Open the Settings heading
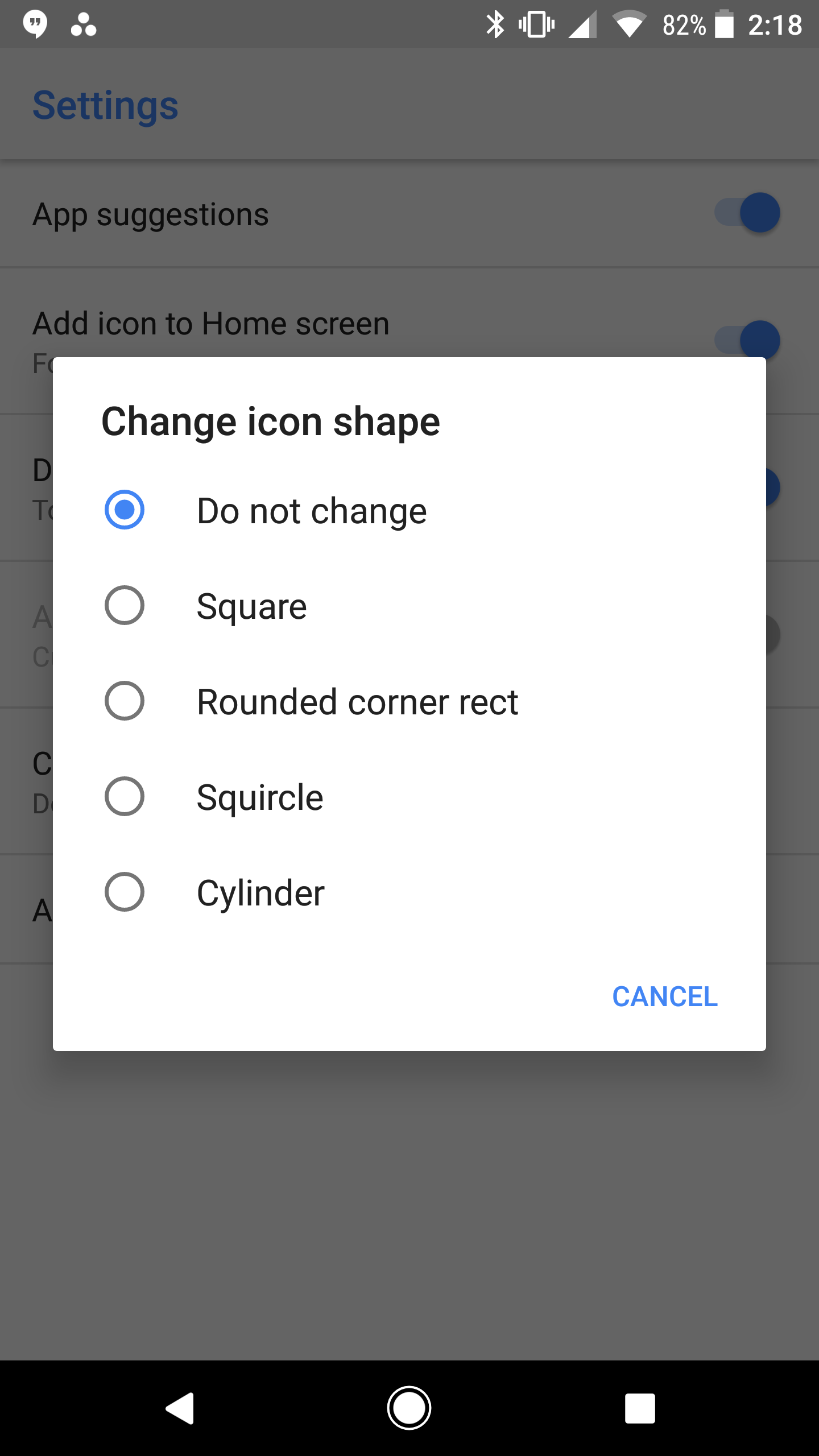The height and width of the screenshot is (1456, 819). click(106, 105)
